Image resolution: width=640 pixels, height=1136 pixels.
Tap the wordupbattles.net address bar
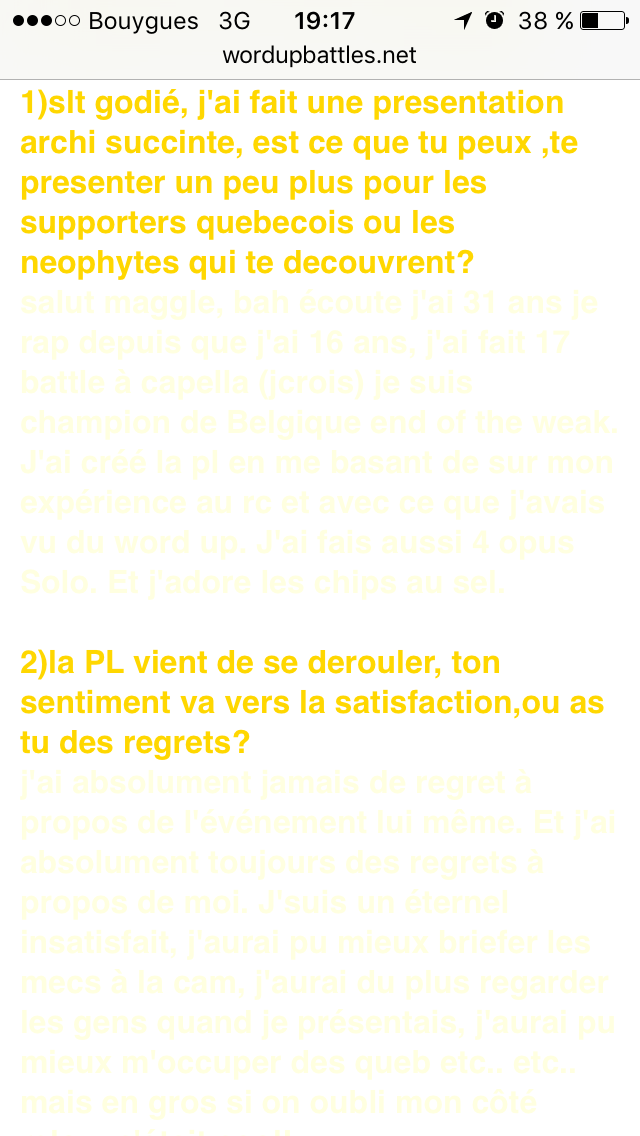pos(320,56)
